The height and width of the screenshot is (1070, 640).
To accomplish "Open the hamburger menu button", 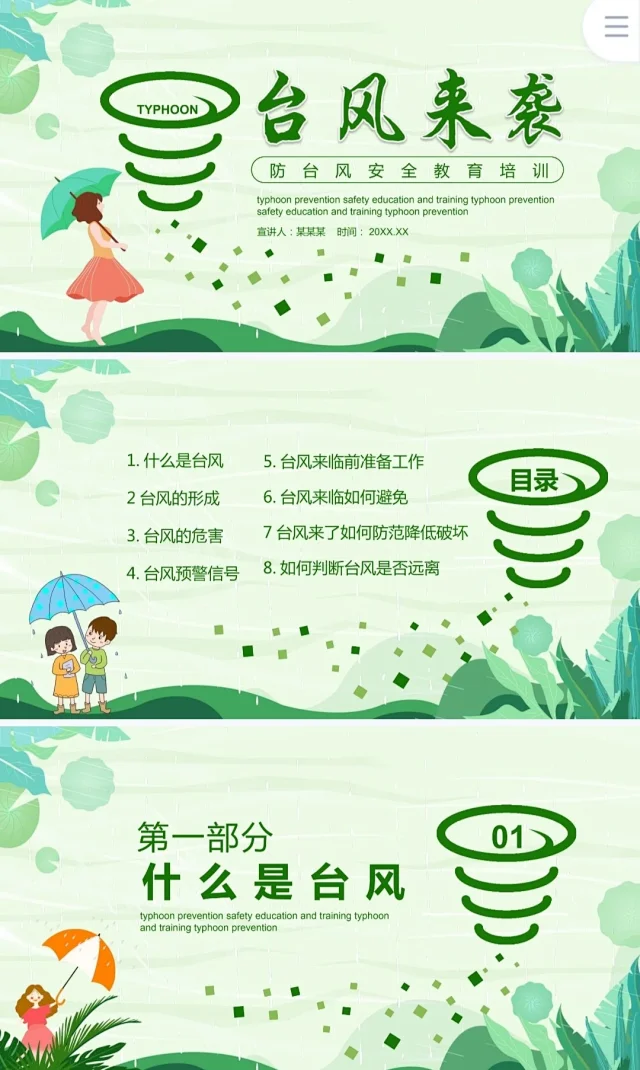I will point(616,26).
